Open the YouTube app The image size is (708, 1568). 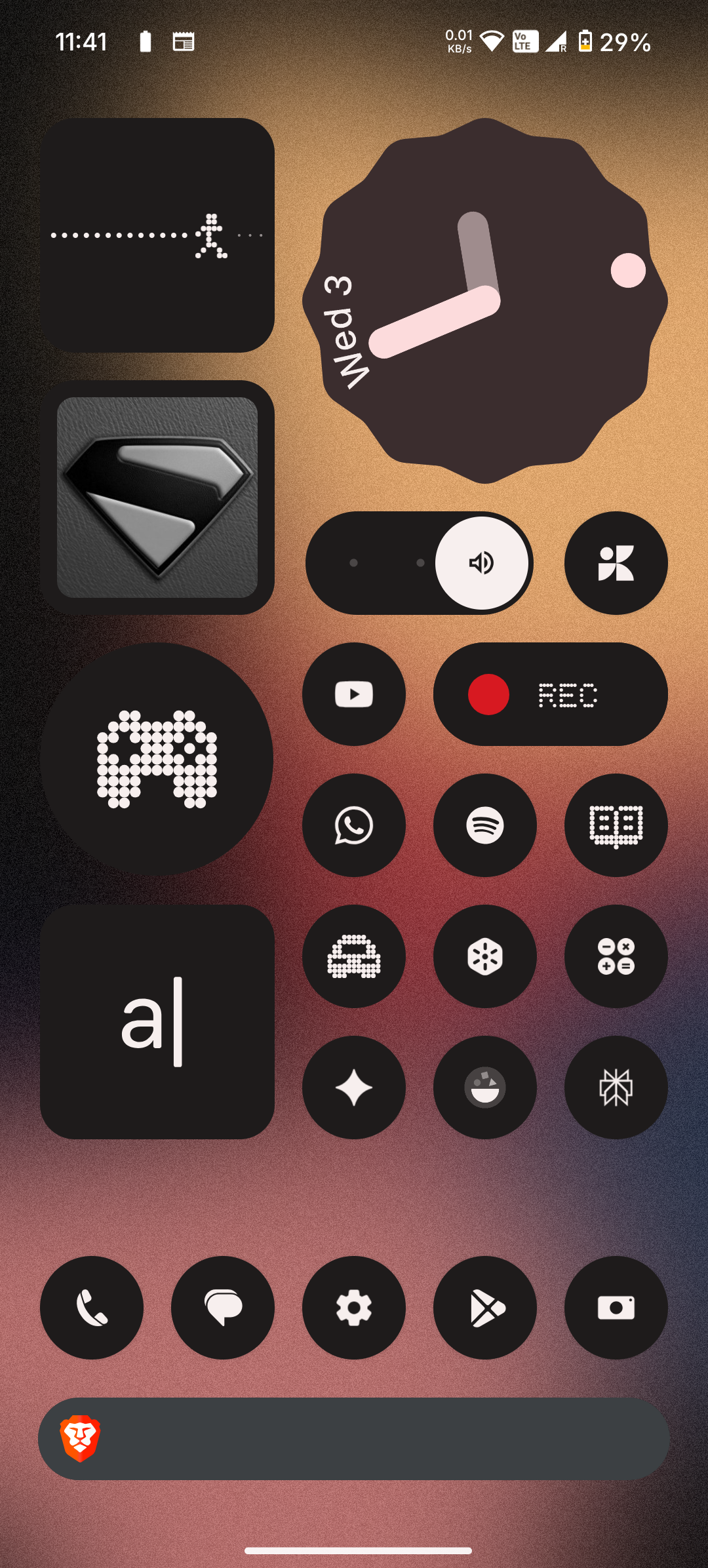354,694
